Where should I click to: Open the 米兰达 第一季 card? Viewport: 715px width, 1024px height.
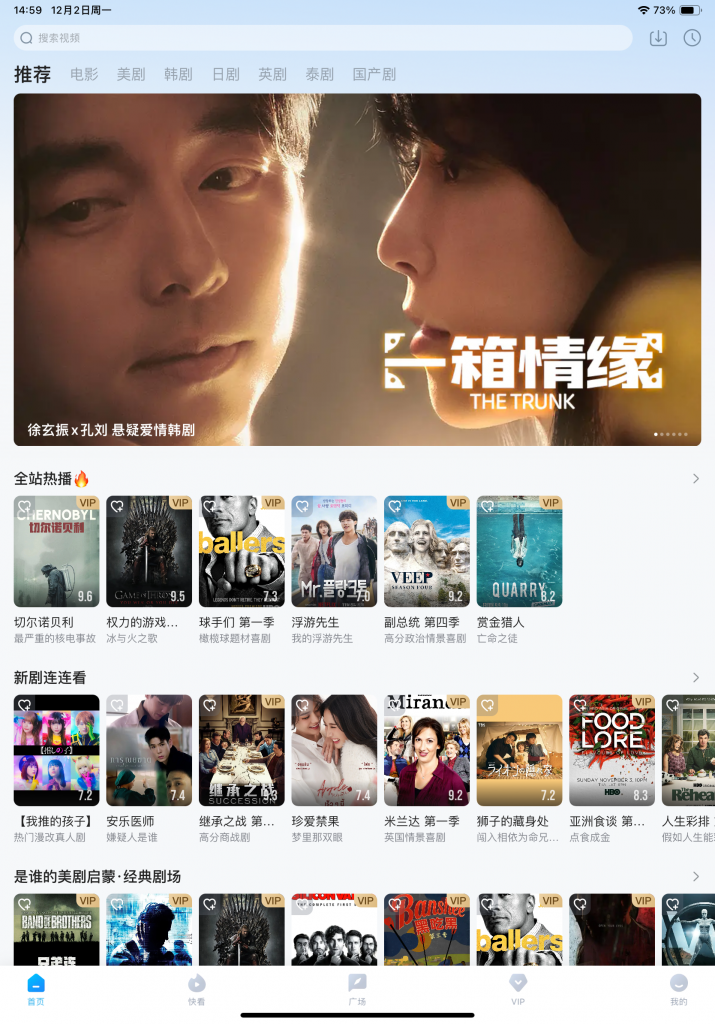pos(427,750)
